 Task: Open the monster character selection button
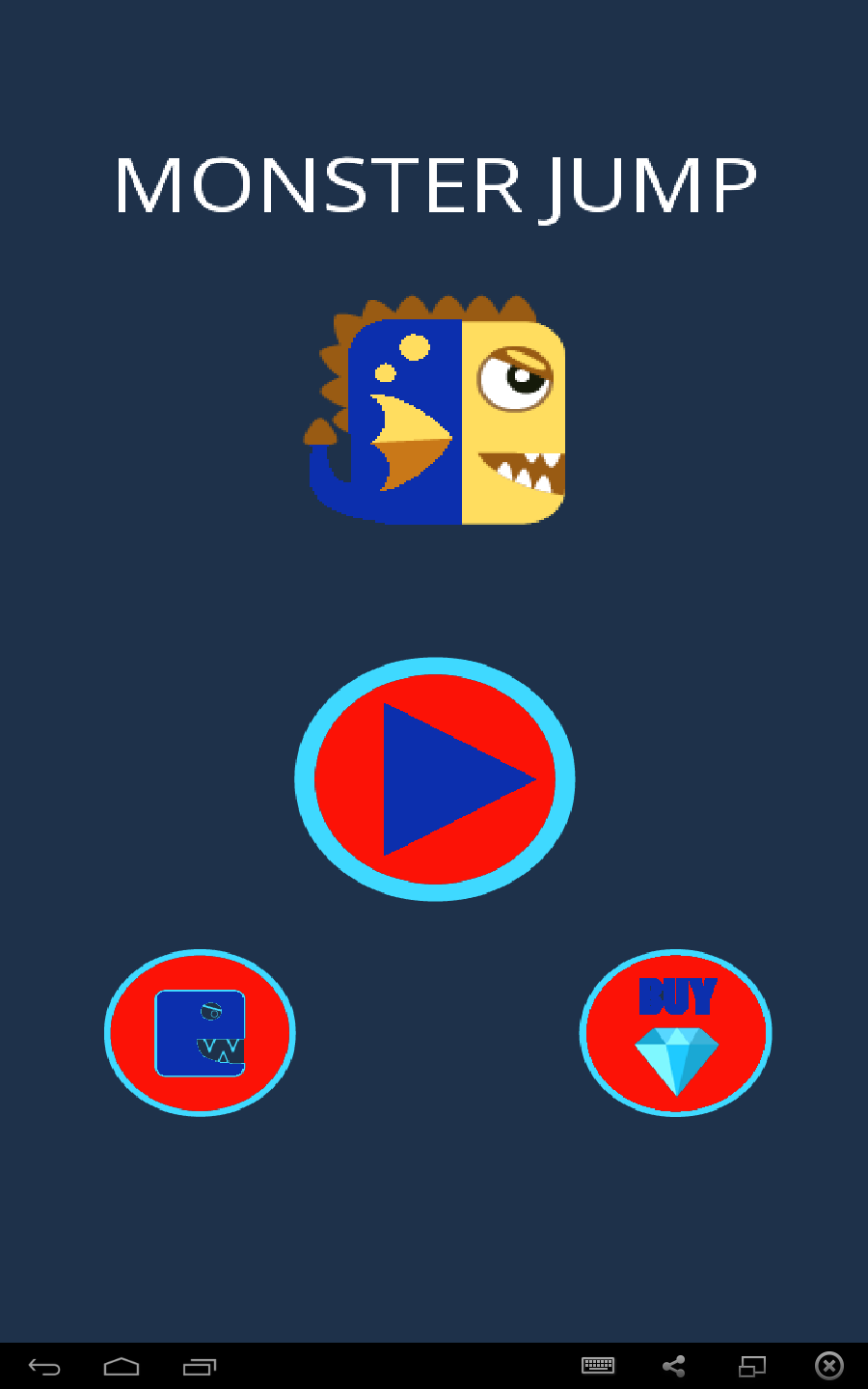click(x=200, y=1033)
